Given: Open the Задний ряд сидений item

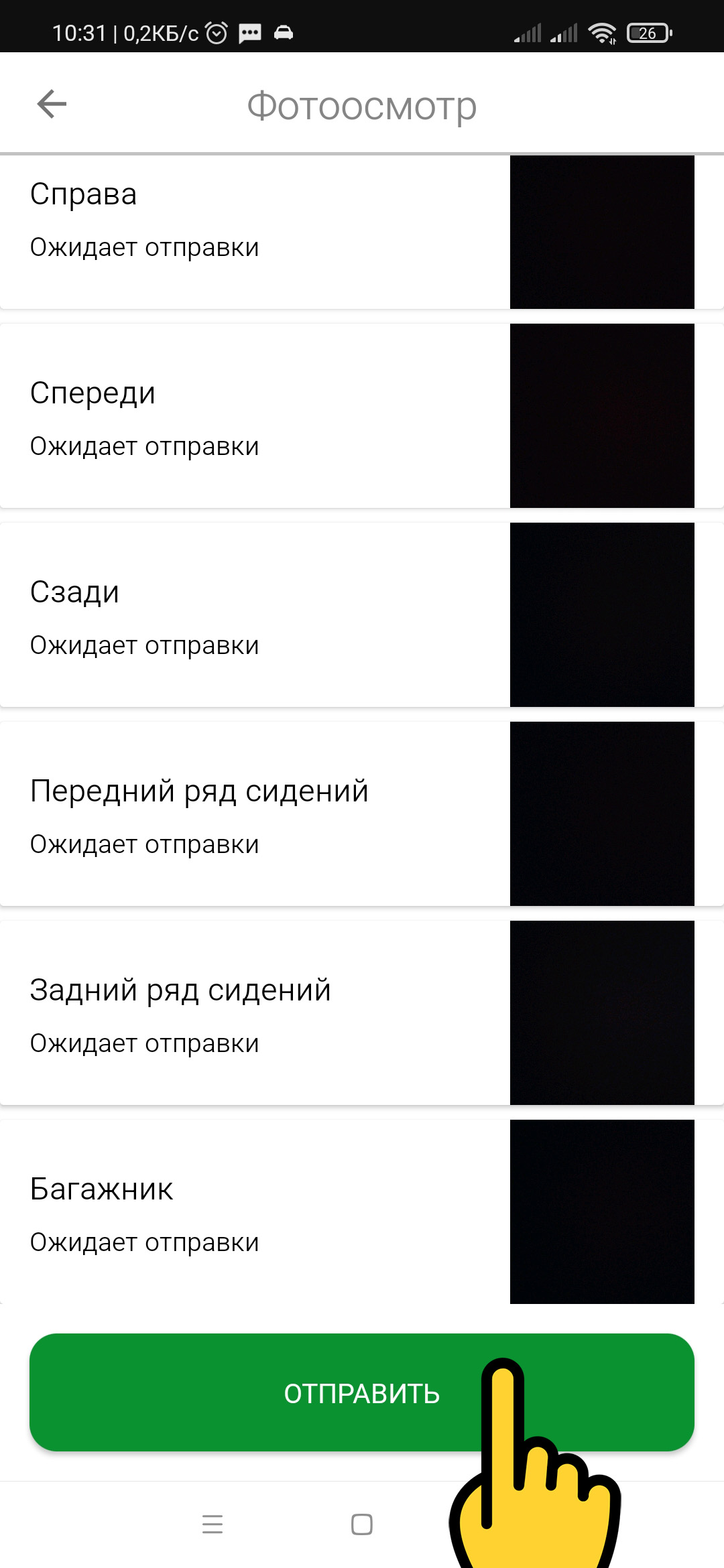Looking at the screenshot, I should 255,1012.
